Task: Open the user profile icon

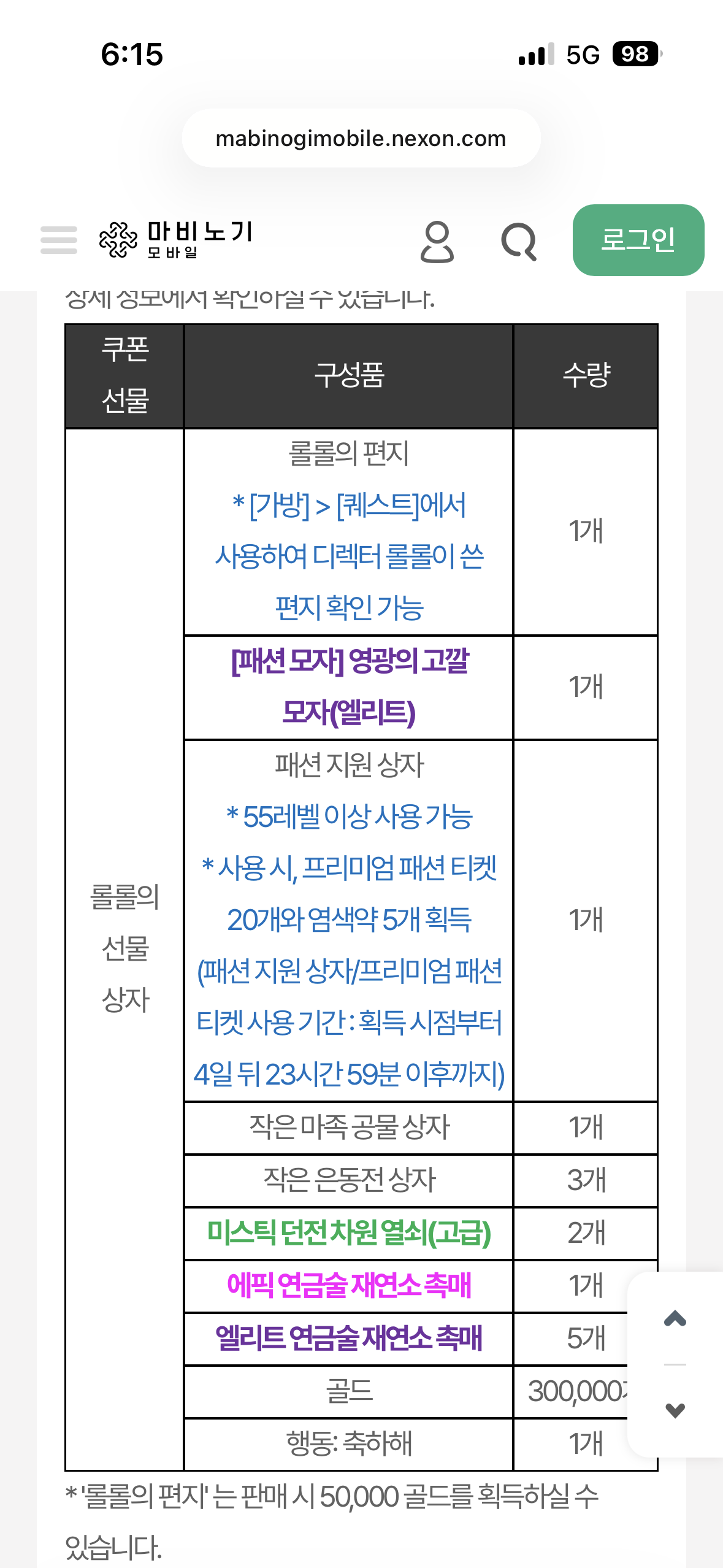Action: click(x=437, y=241)
